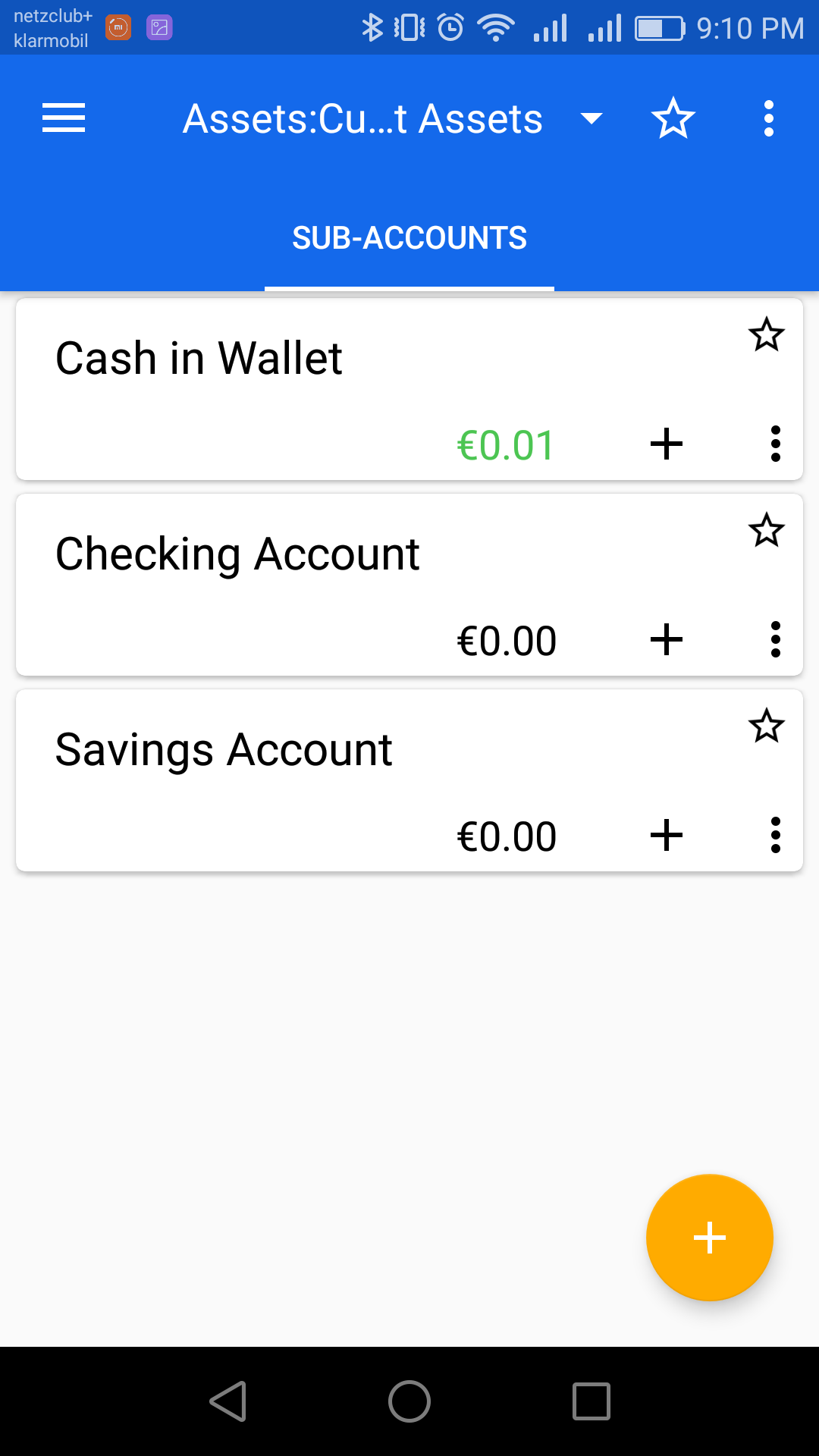The image size is (819, 1456).
Task: Add transaction to Checking Account
Action: pos(667,640)
